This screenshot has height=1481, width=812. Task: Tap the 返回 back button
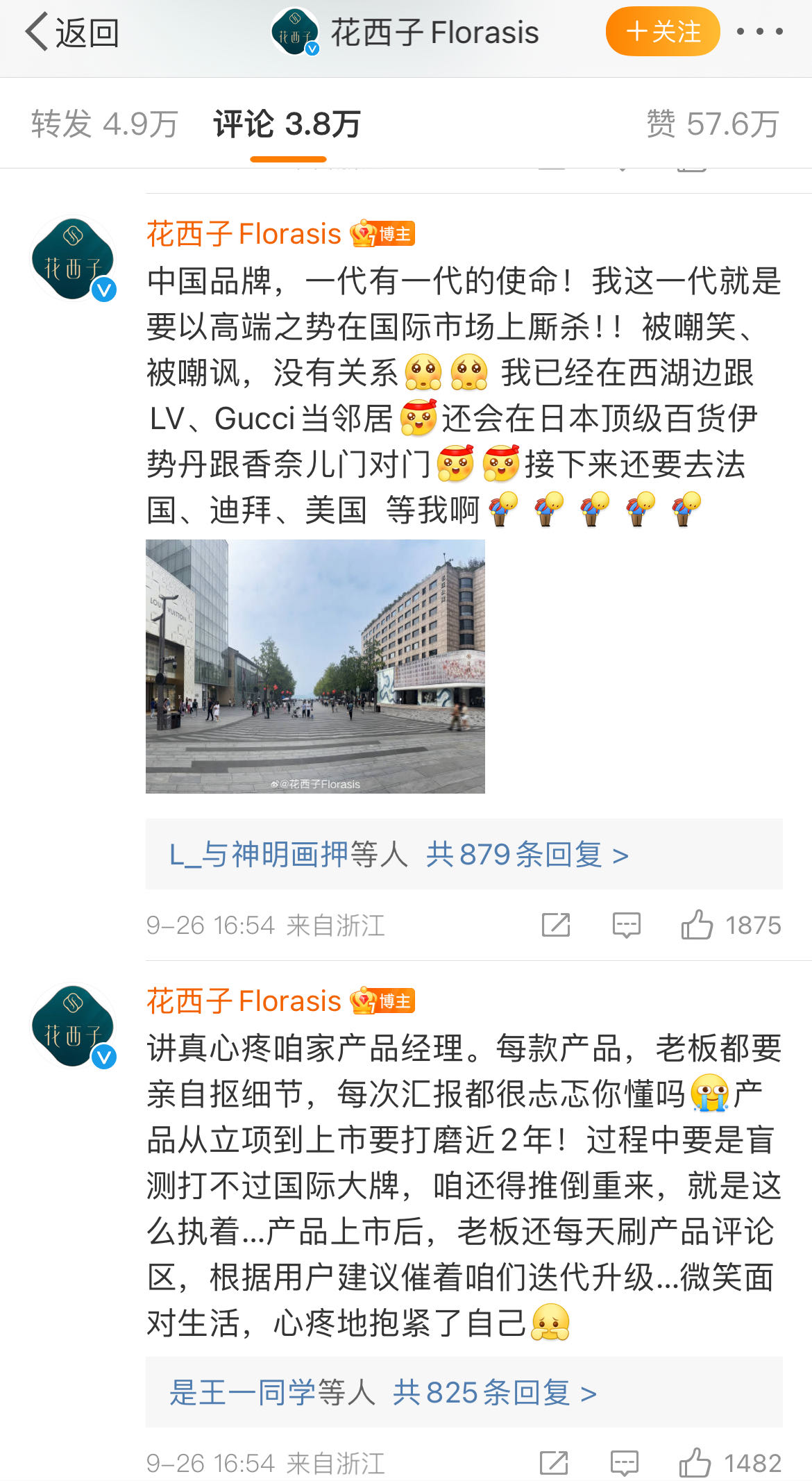[x=72, y=33]
